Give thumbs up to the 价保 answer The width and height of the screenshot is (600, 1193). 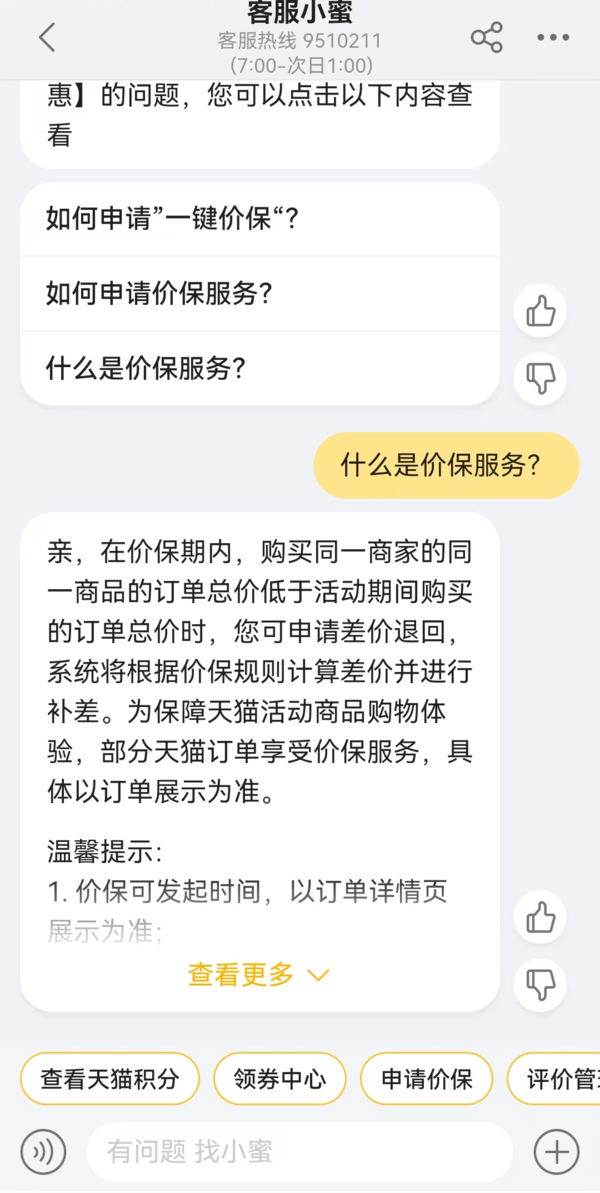click(540, 917)
